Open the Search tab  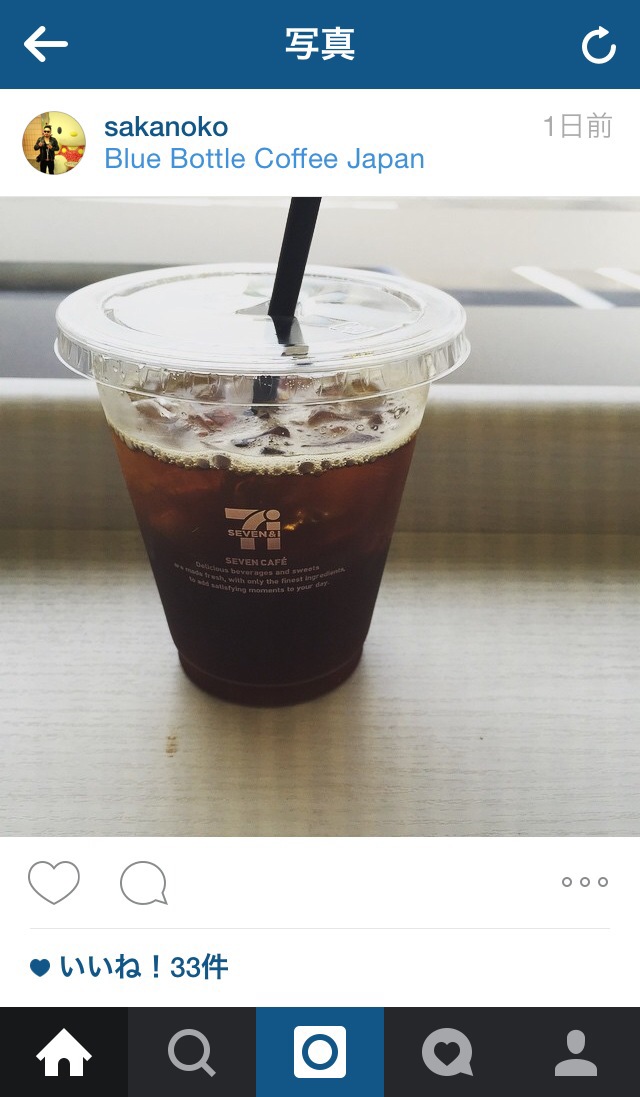pos(191,1052)
